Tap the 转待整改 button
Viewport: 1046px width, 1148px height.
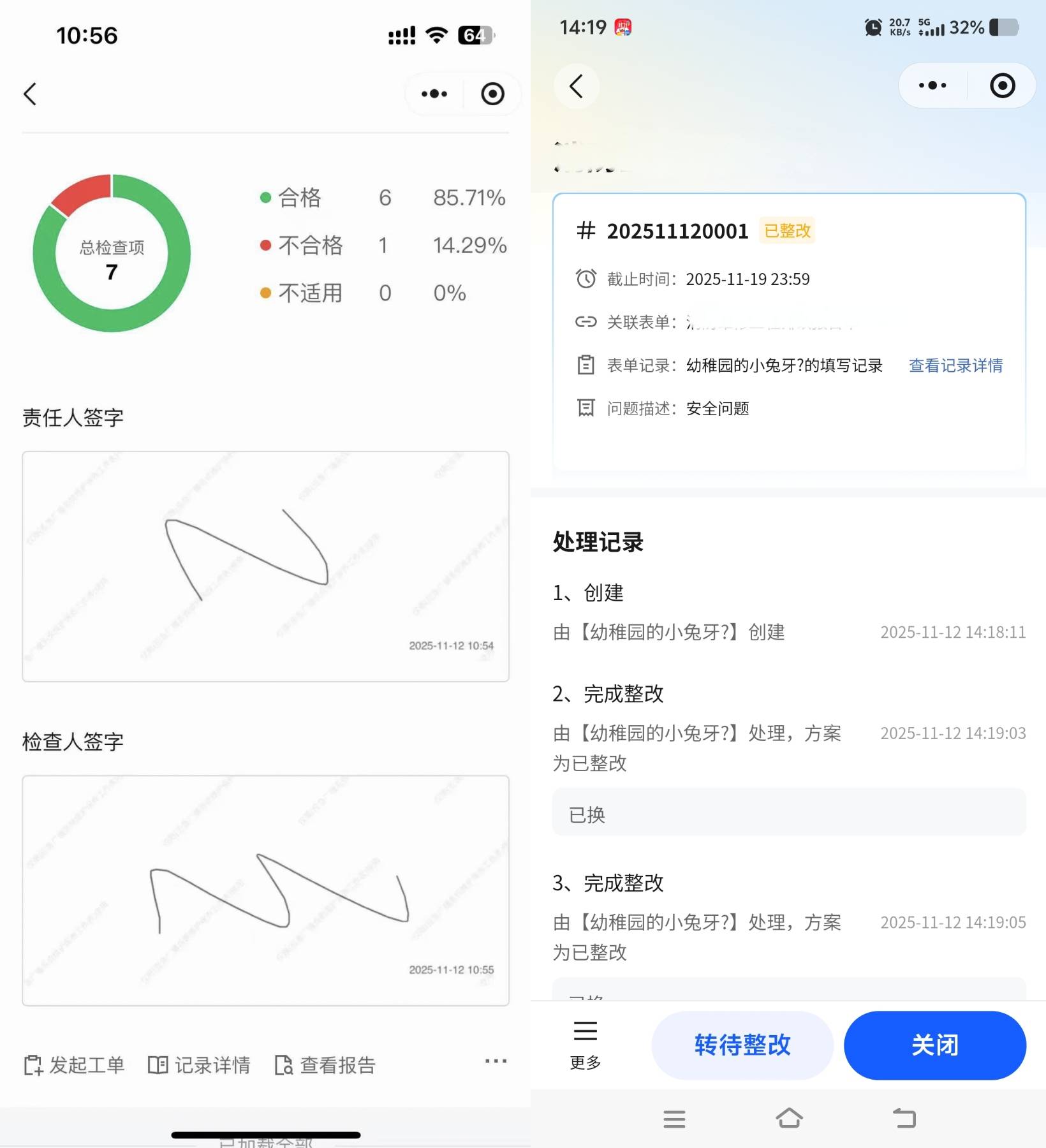click(742, 1045)
